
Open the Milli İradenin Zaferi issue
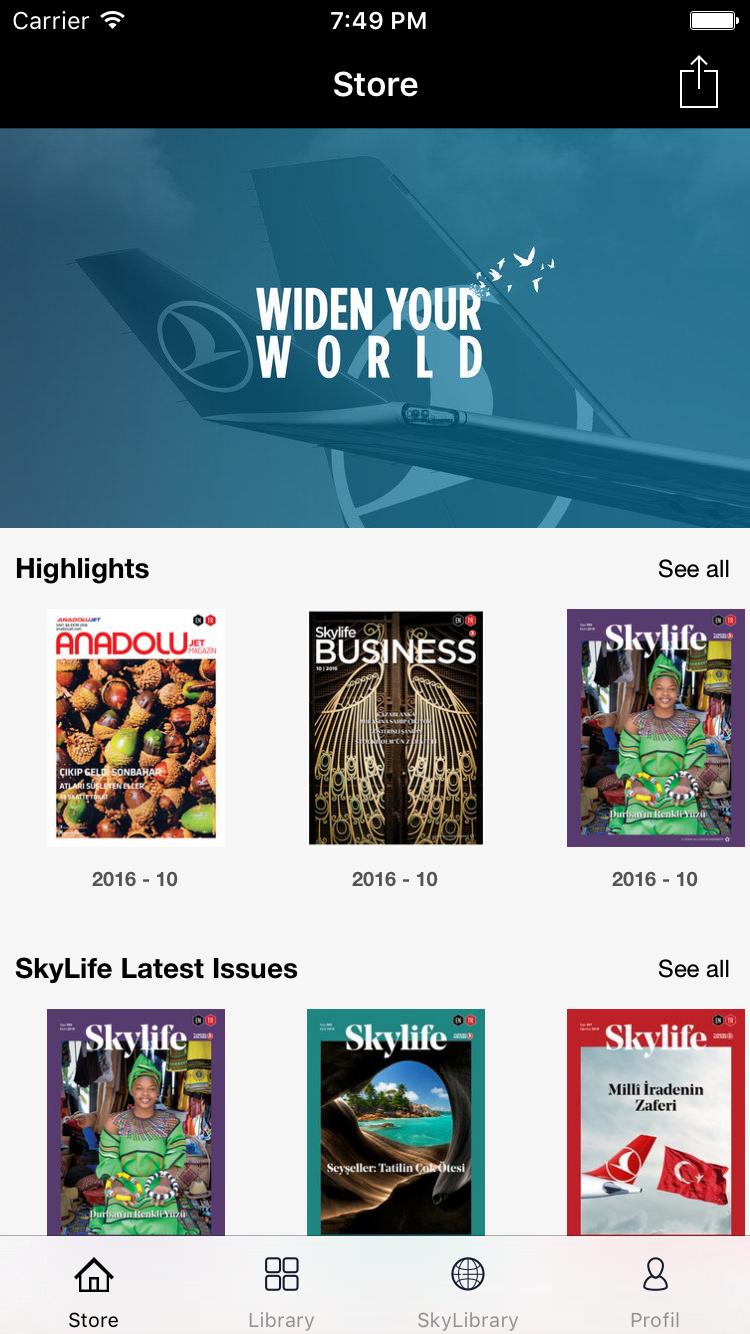pos(655,1120)
